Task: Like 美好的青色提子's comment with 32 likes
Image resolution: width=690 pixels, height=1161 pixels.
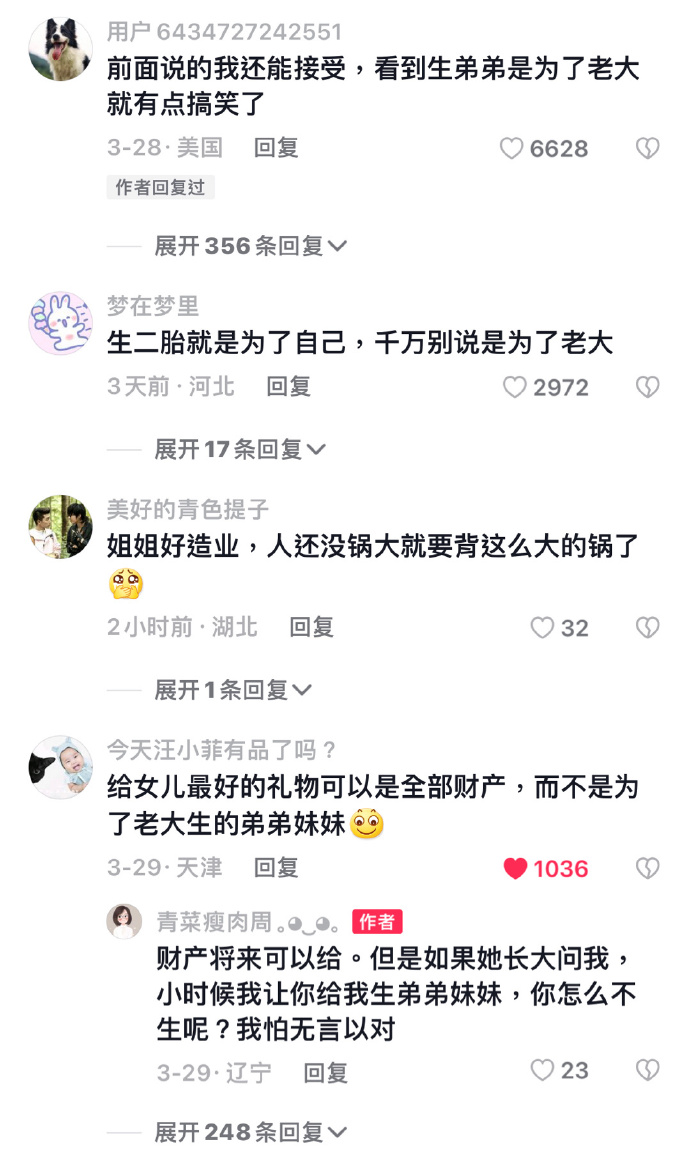Action: [542, 628]
